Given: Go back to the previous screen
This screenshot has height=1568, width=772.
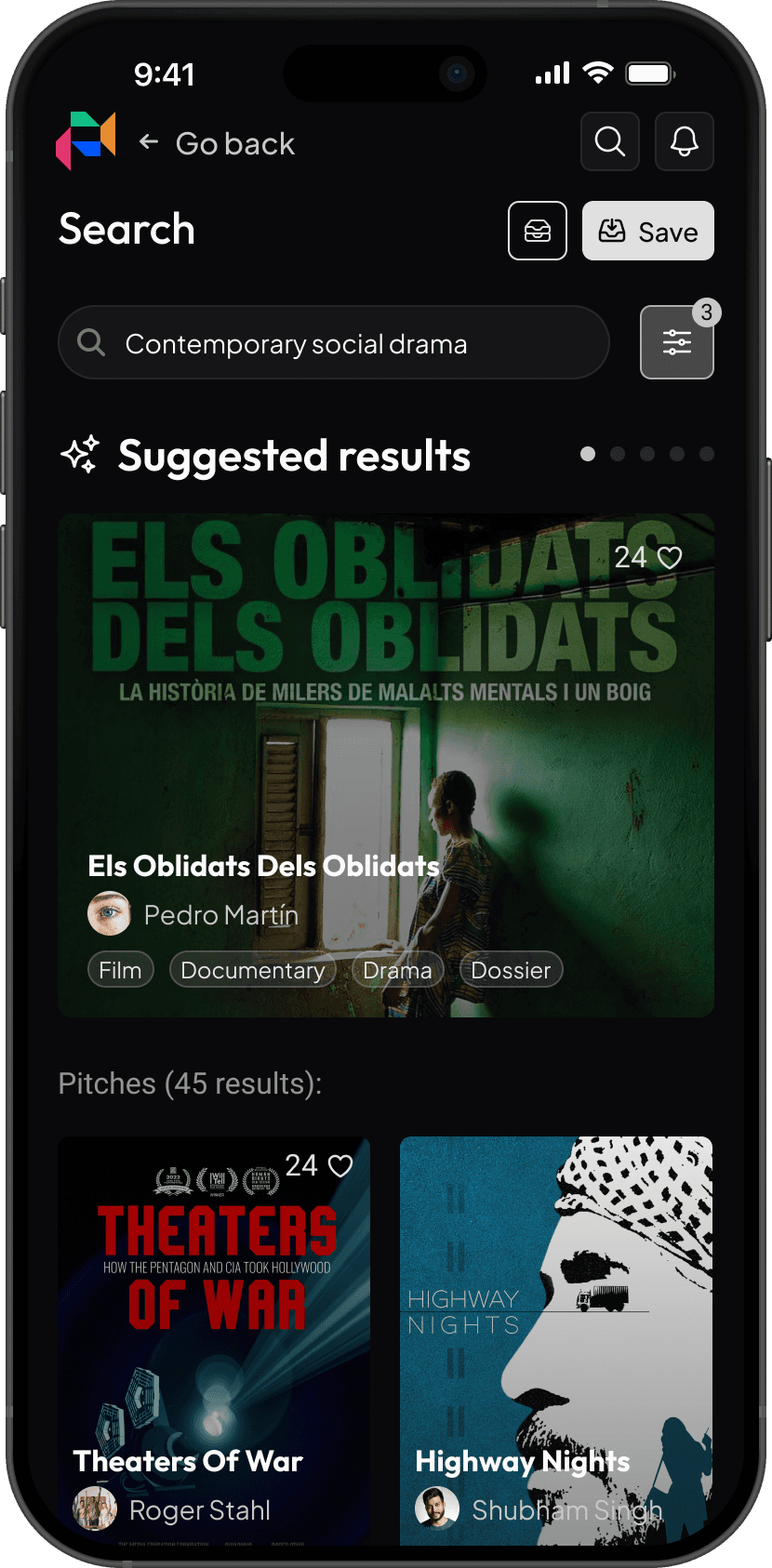Looking at the screenshot, I should (x=218, y=143).
